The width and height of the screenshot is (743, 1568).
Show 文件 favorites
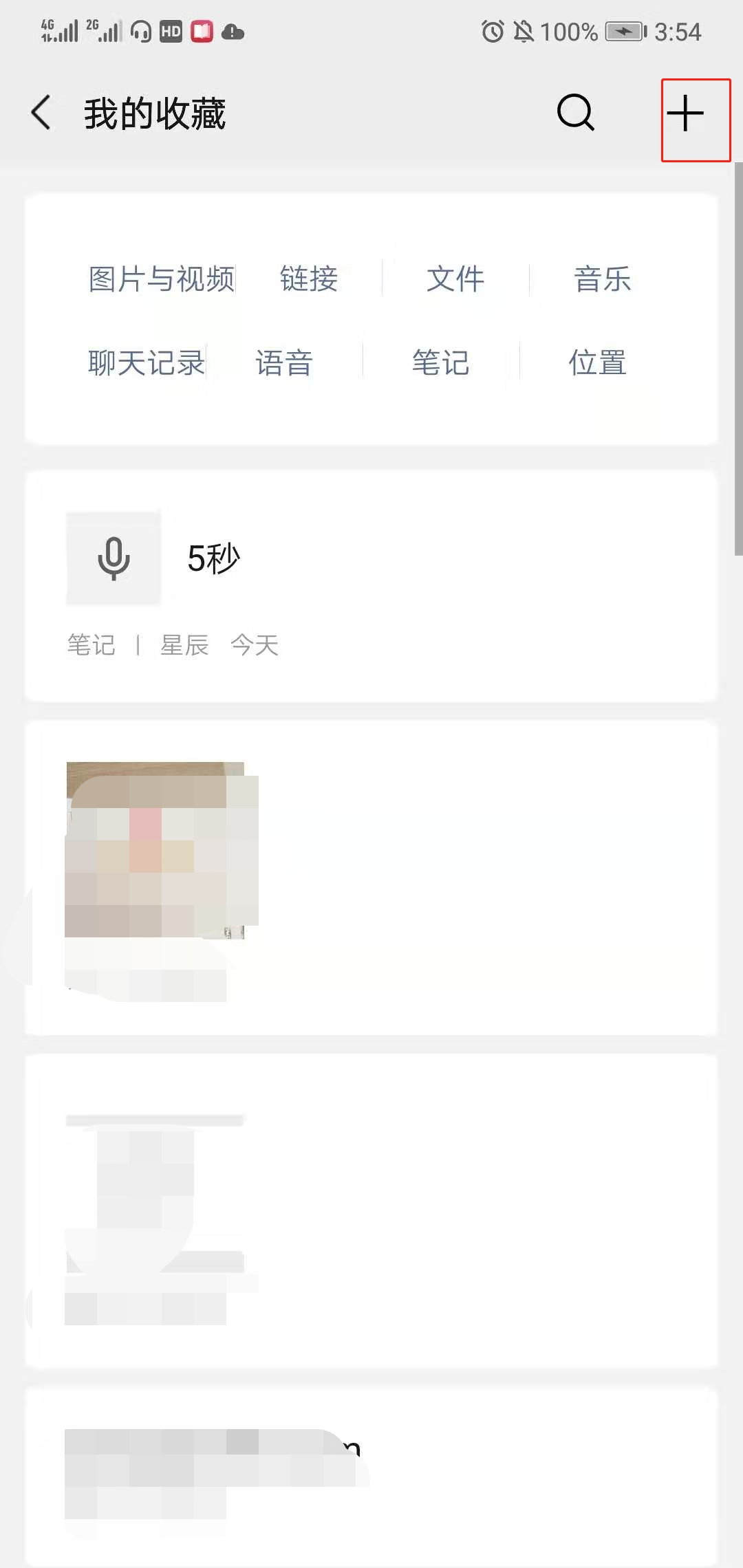click(455, 279)
